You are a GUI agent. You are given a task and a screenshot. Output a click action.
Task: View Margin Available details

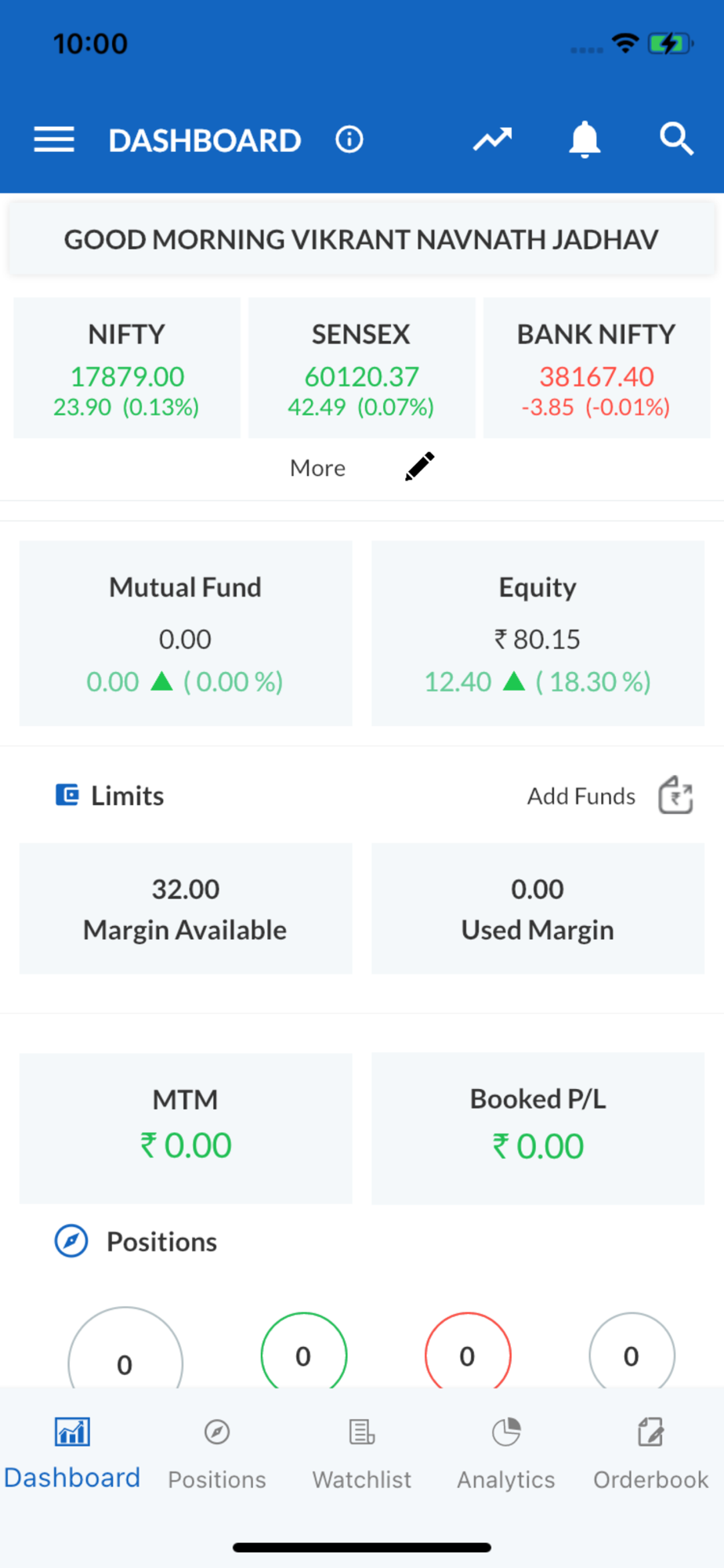(x=186, y=909)
